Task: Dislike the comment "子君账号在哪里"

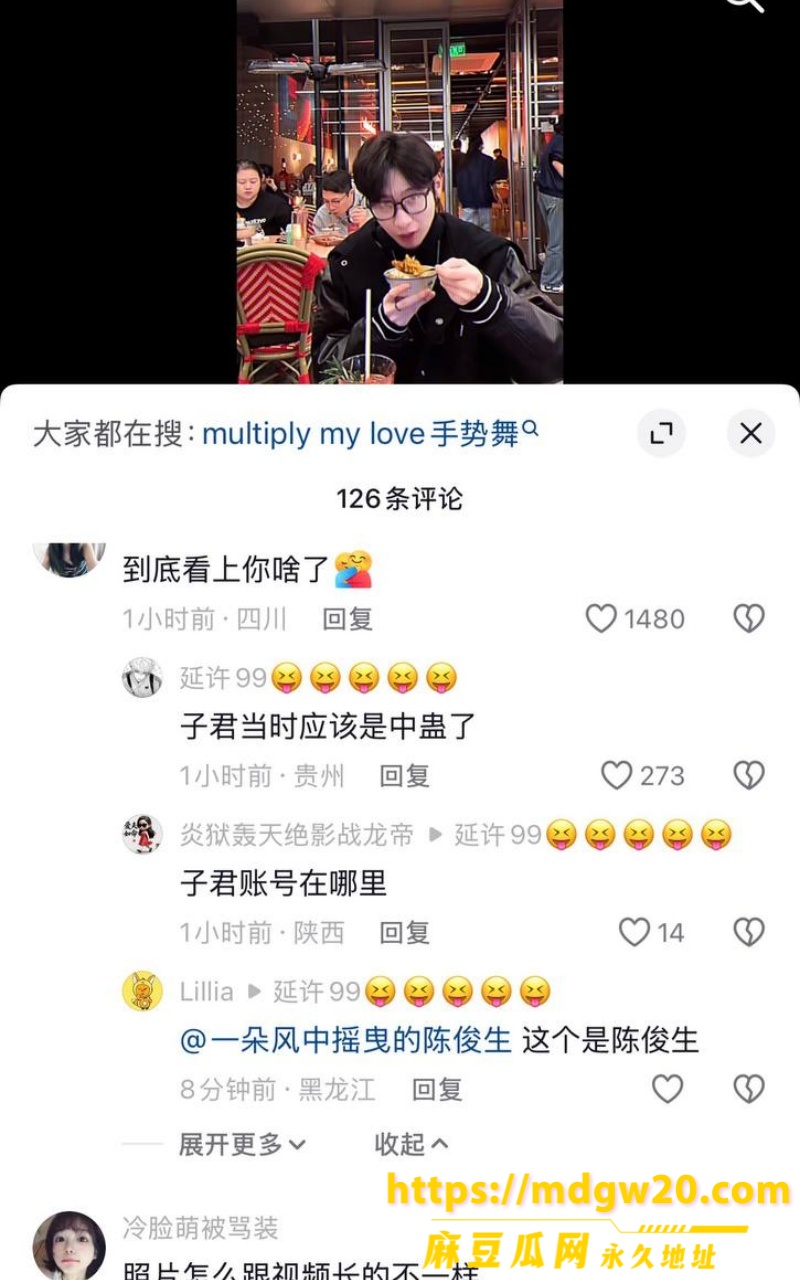Action: [749, 932]
